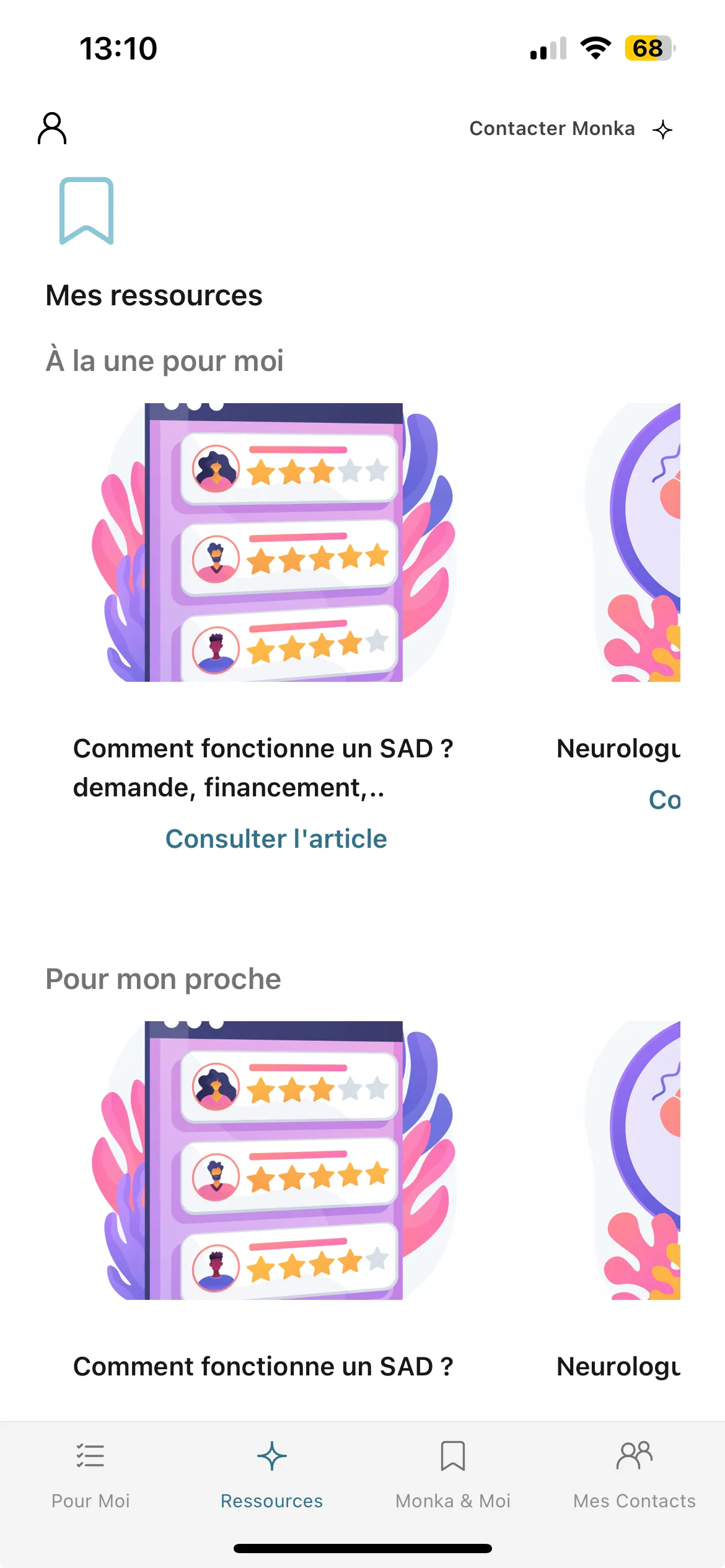Select the bookmark icon above Mes ressources
The image size is (725, 1568).
tap(86, 211)
